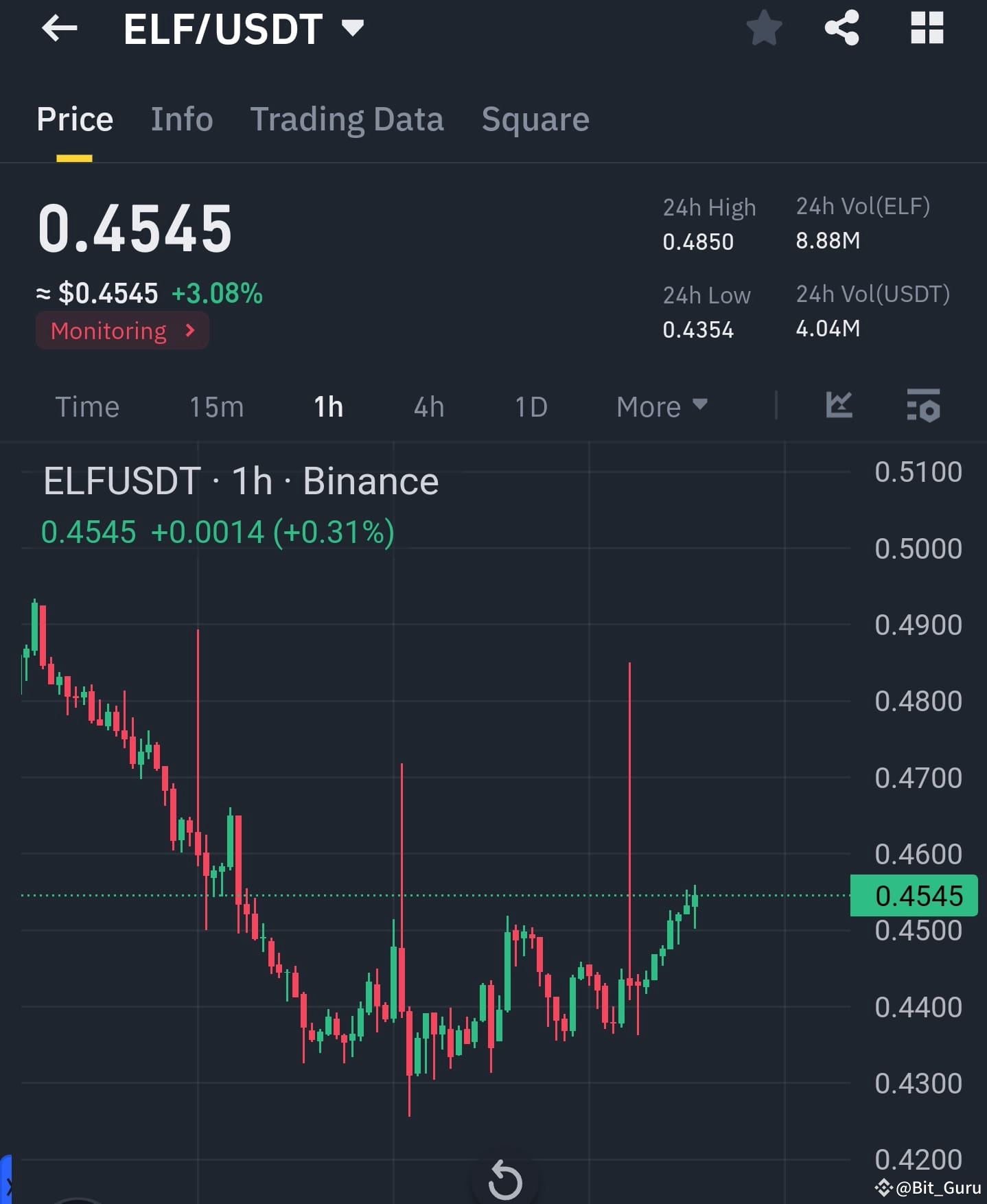
Task: Switch to the Info tab
Action: [x=181, y=119]
